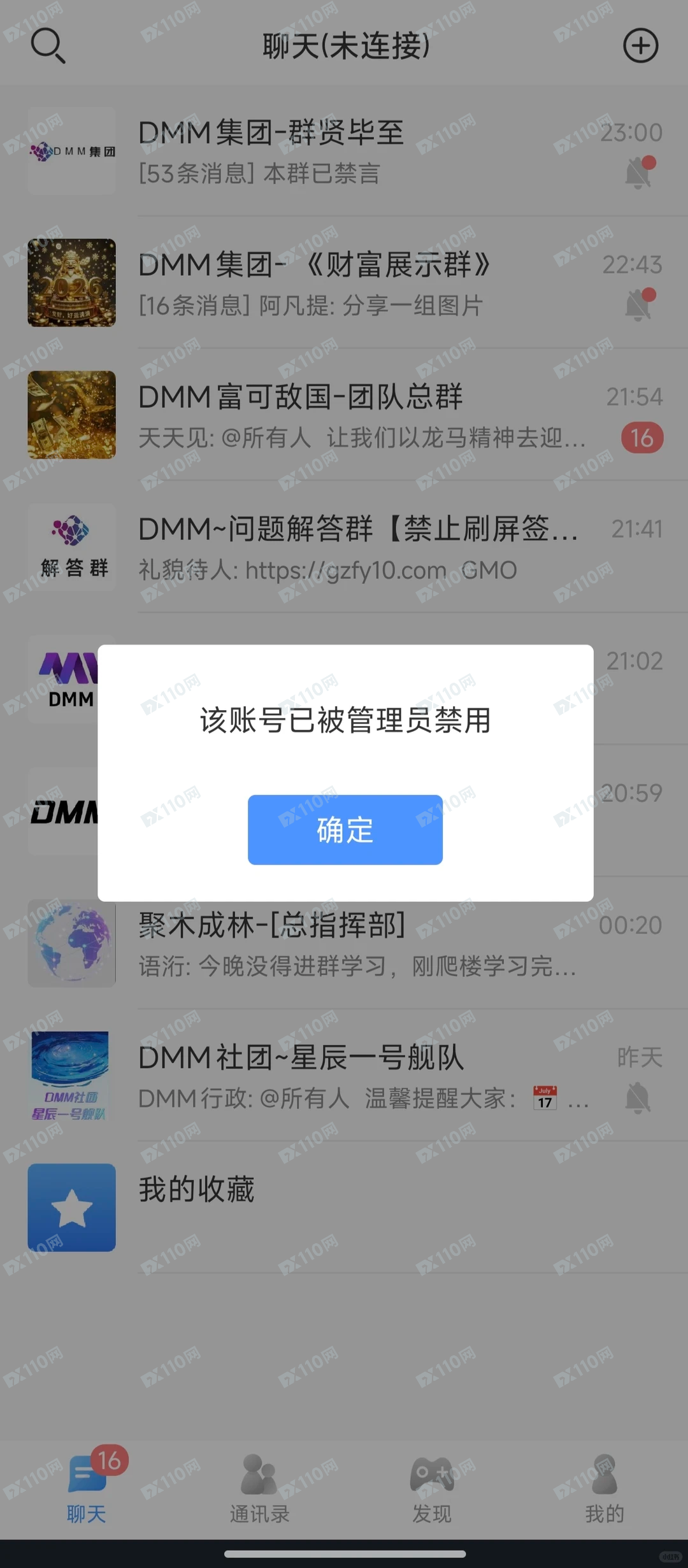
Task: Tap the plus icon to add
Action: pos(640,46)
